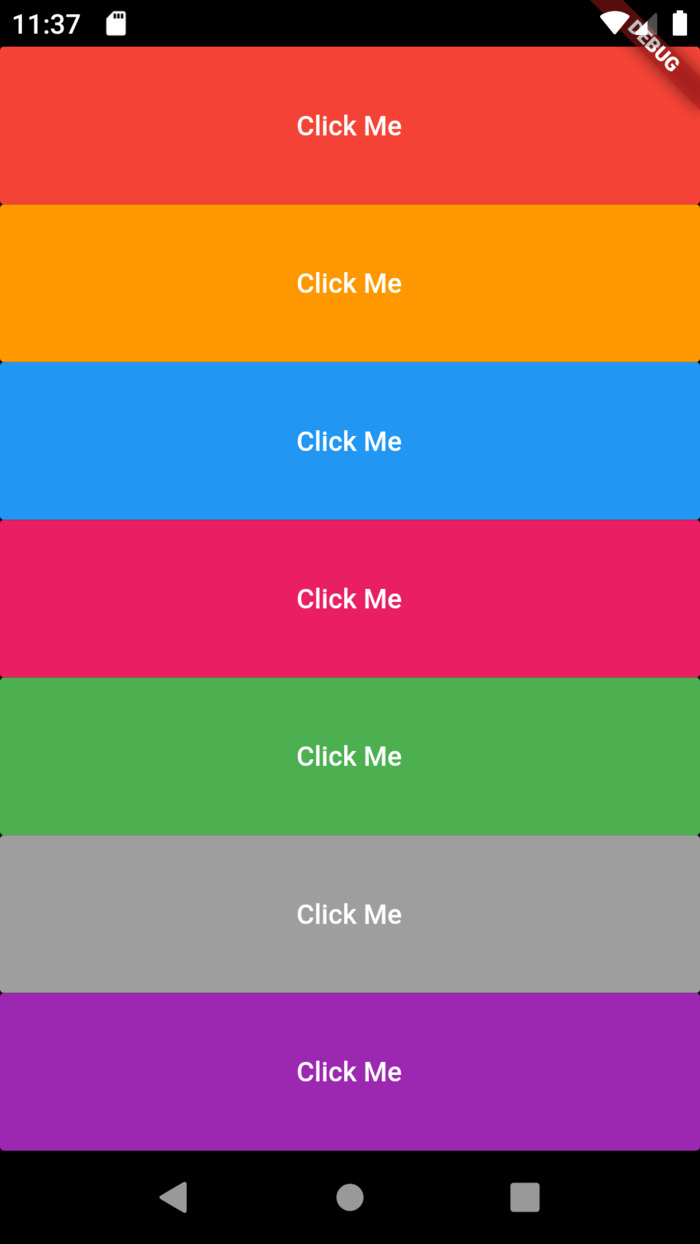The image size is (700, 1244).
Task: Select the orange Click Me button
Action: (x=349, y=284)
